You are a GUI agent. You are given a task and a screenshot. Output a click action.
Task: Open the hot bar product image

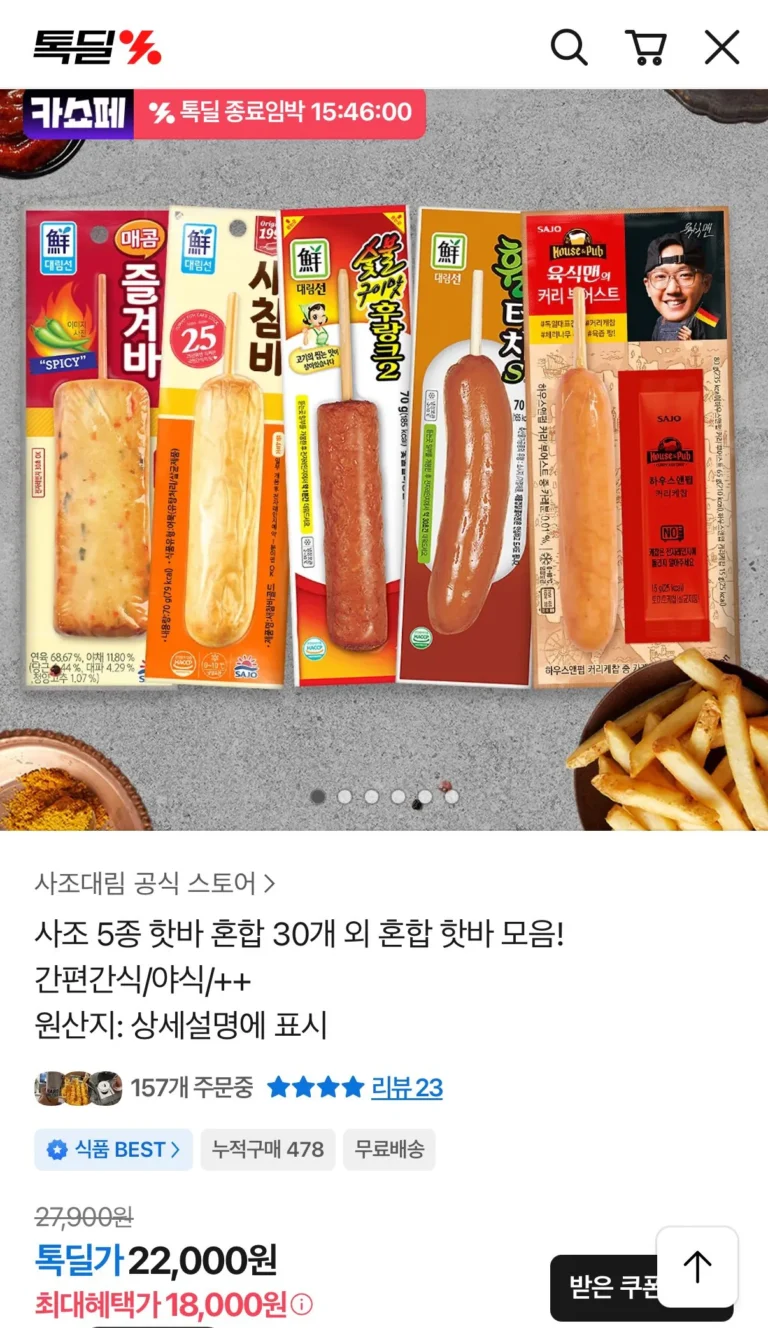[384, 450]
